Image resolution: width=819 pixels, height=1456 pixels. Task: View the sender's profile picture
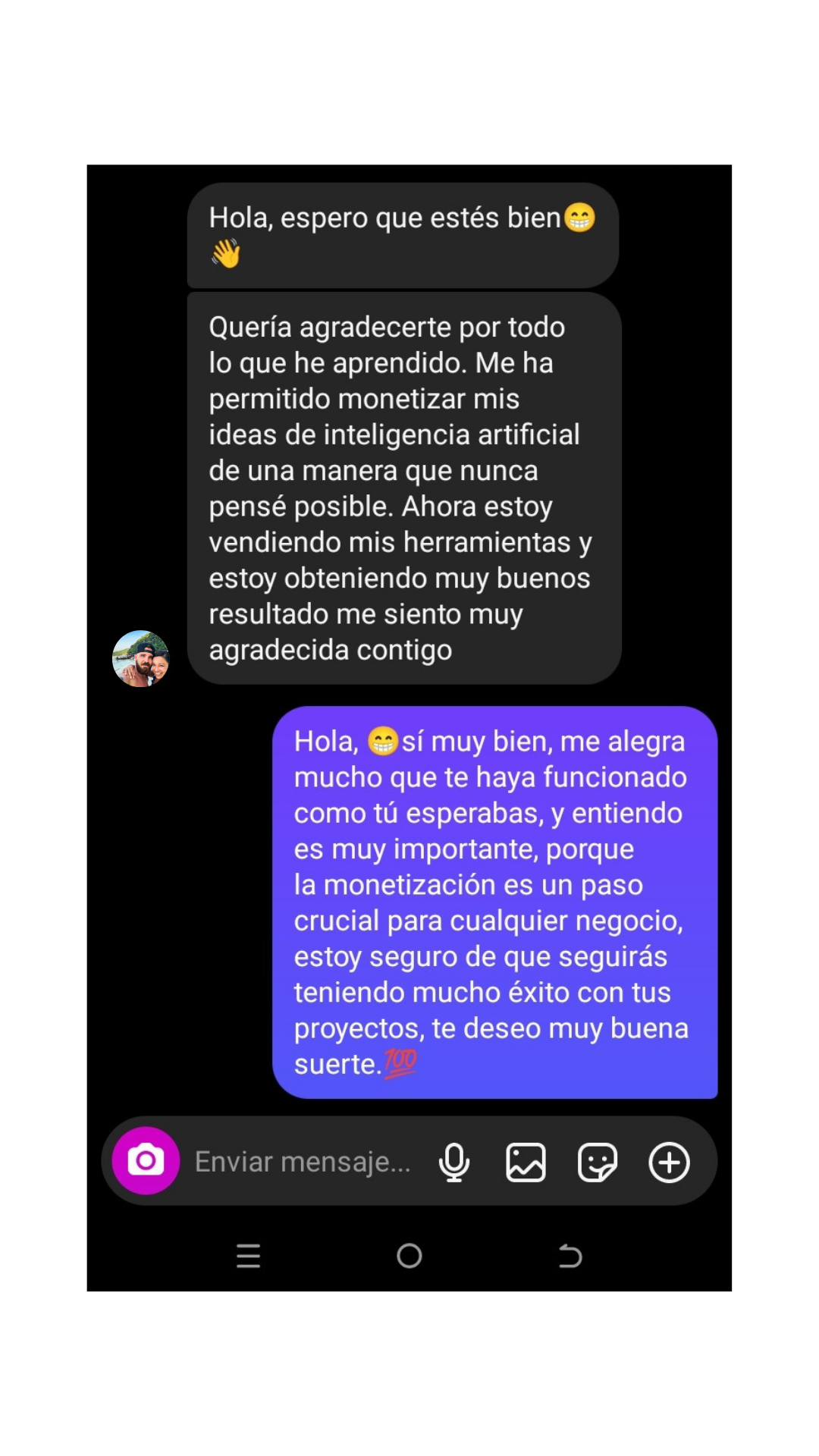pyautogui.click(x=140, y=658)
